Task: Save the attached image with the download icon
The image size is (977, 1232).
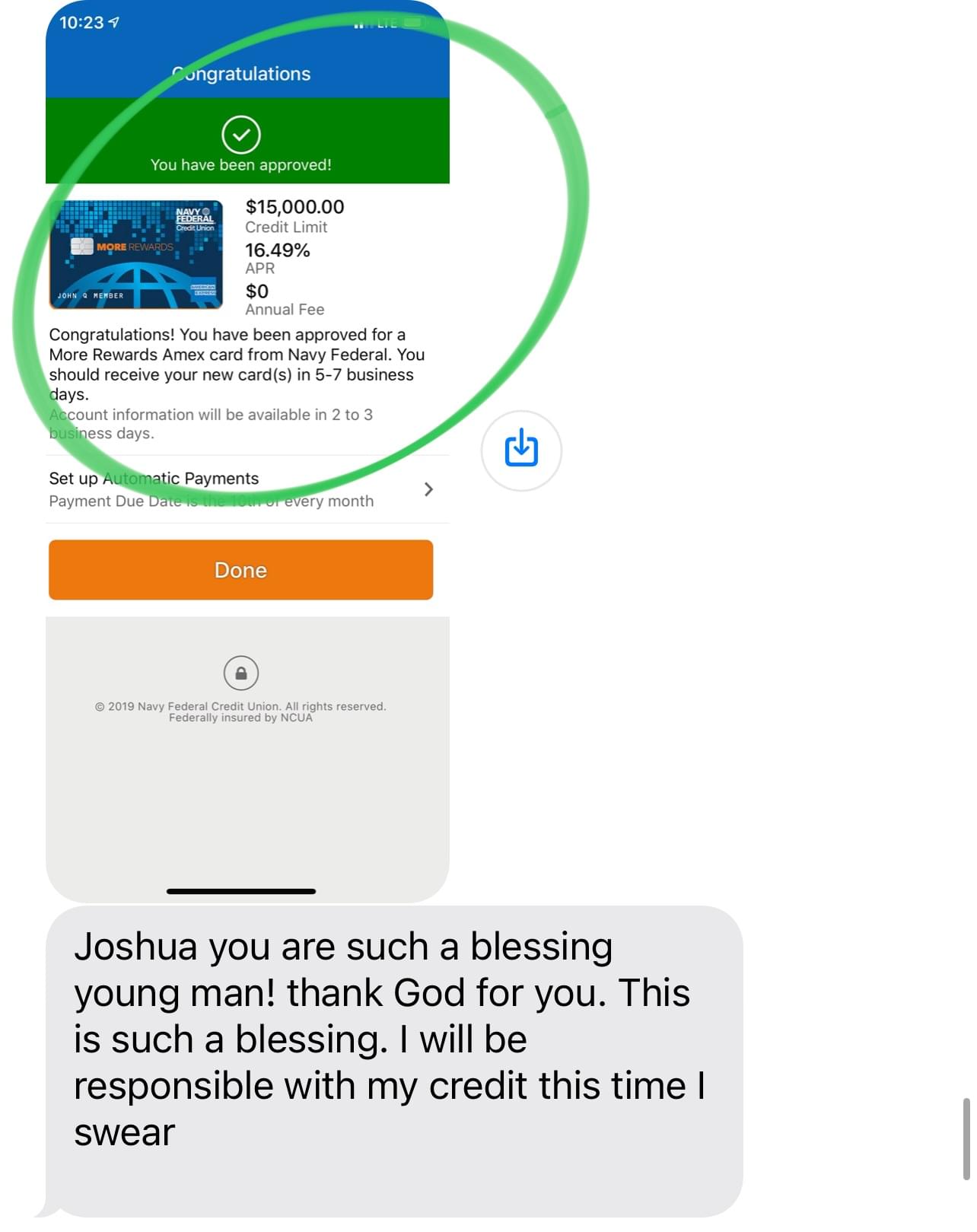Action: tap(521, 450)
